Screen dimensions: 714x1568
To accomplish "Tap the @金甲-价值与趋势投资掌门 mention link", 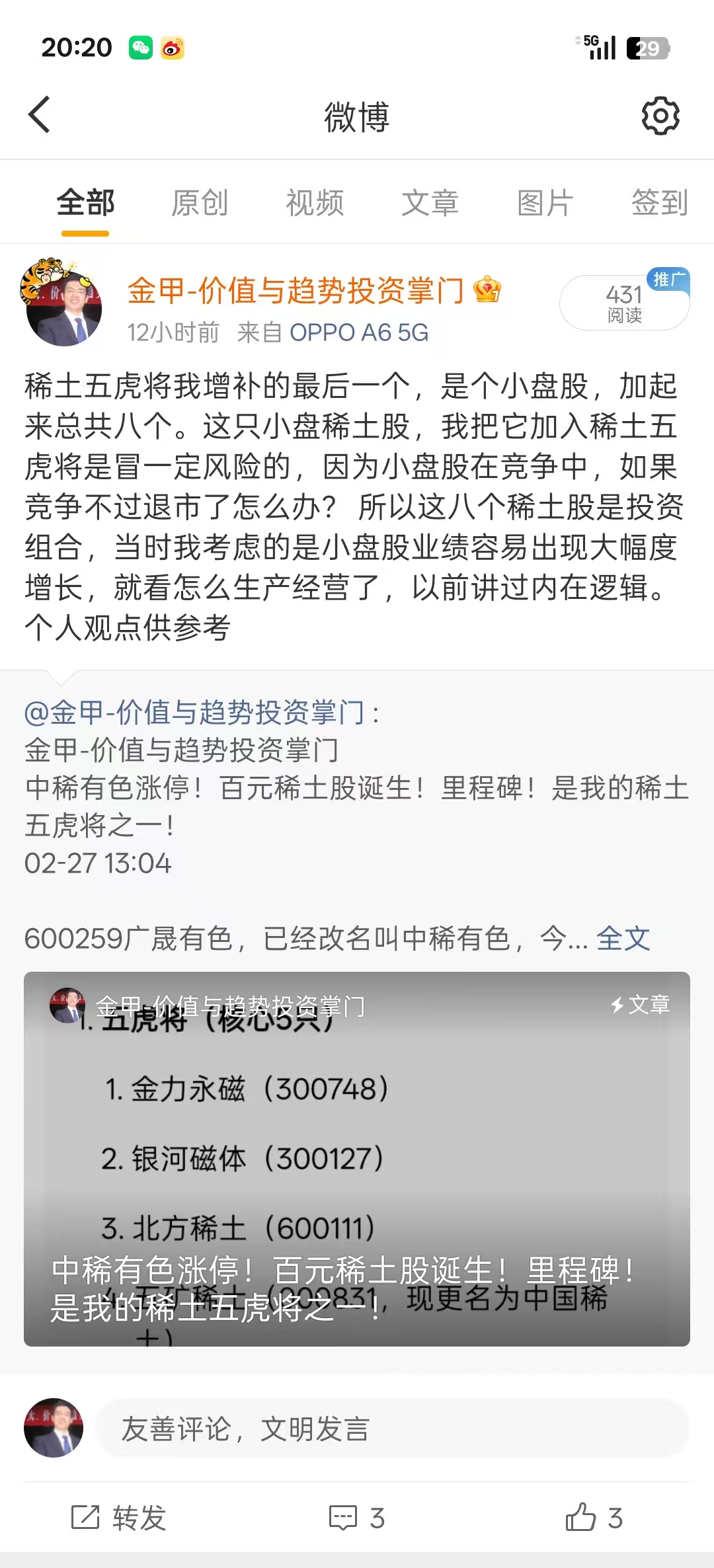I will click(194, 713).
